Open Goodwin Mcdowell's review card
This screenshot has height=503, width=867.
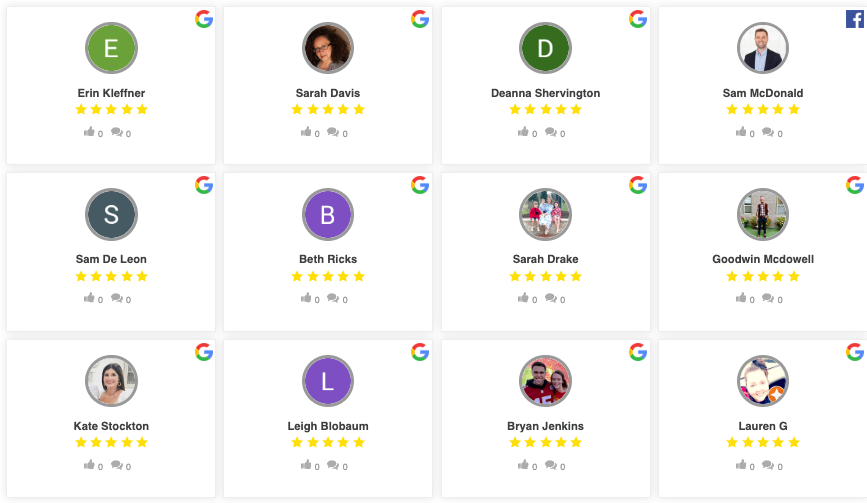click(x=762, y=259)
